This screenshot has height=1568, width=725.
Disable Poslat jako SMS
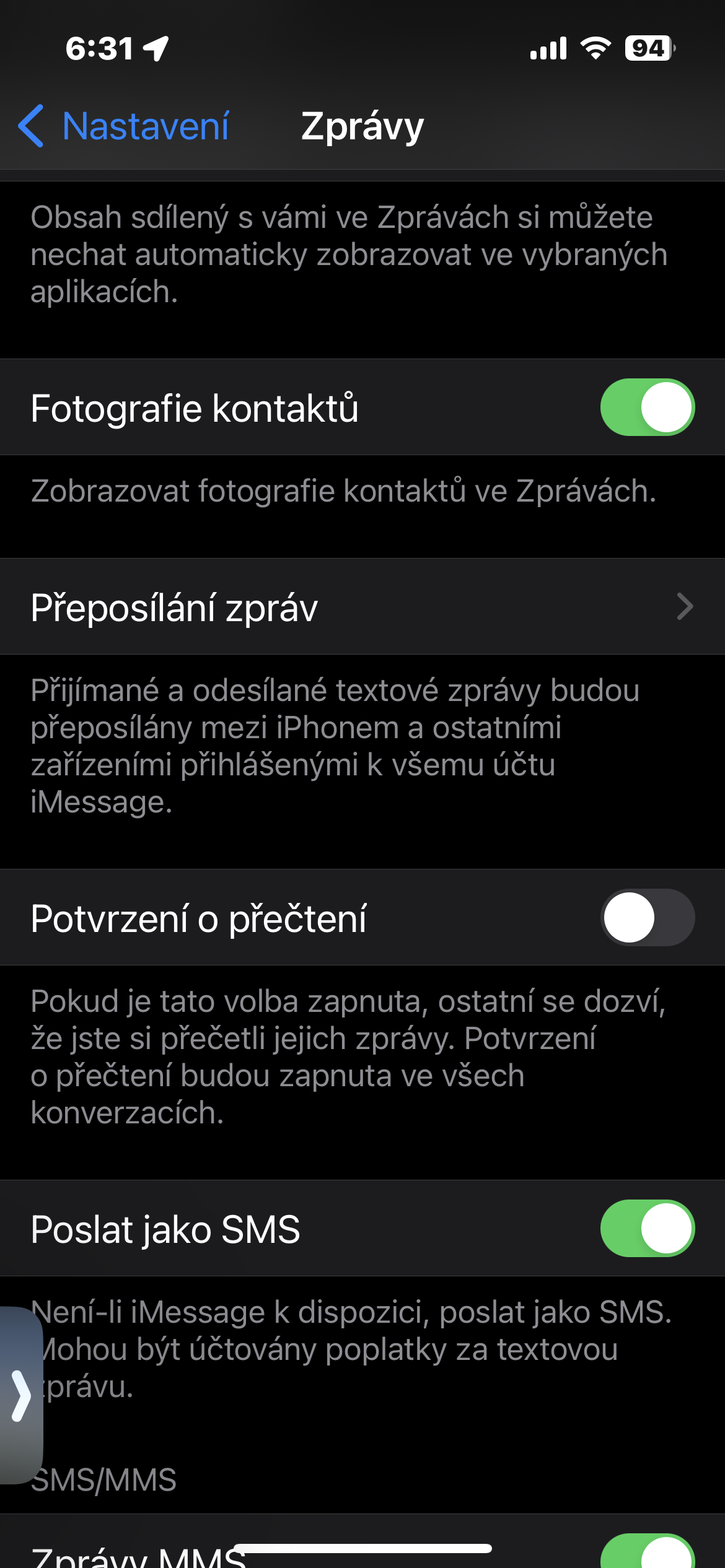pos(647,1229)
